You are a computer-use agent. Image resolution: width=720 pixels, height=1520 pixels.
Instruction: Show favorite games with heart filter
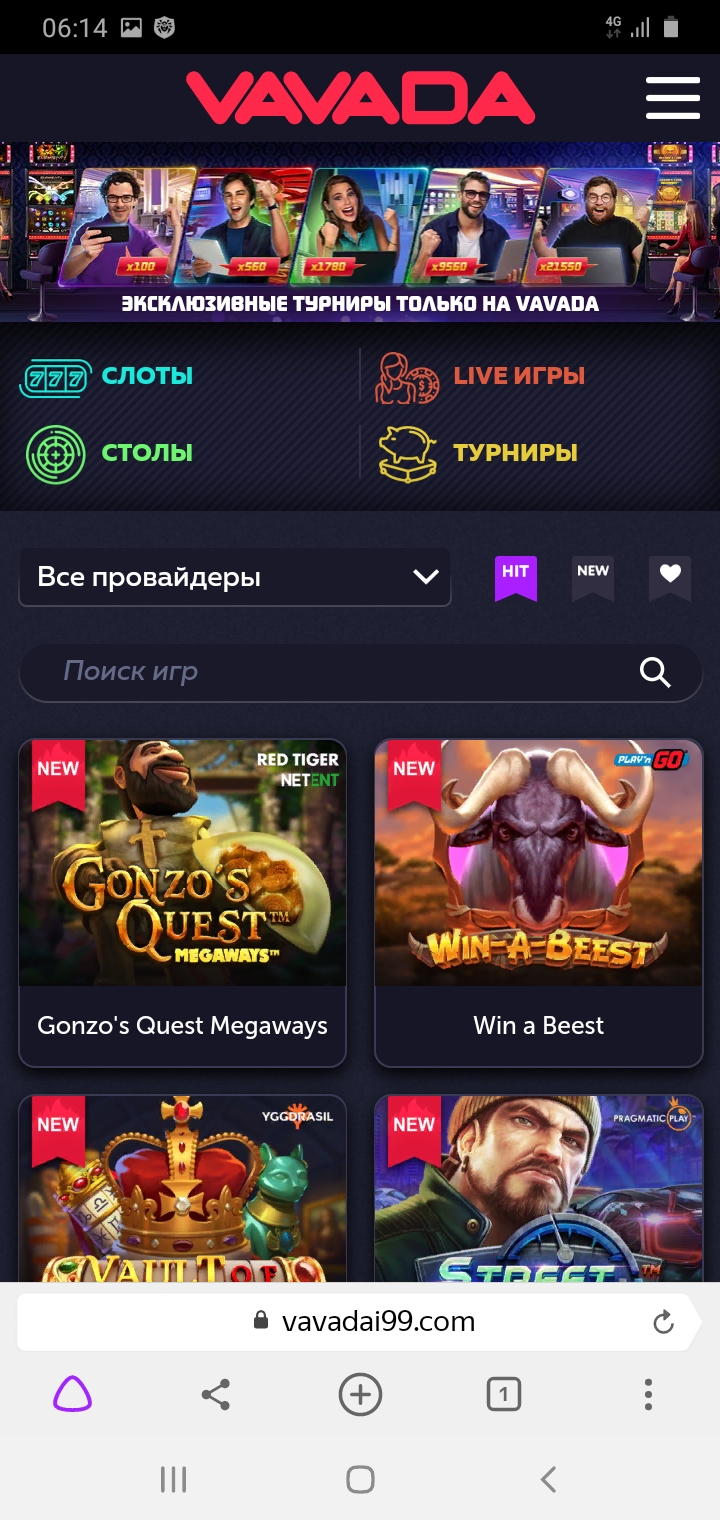point(670,578)
